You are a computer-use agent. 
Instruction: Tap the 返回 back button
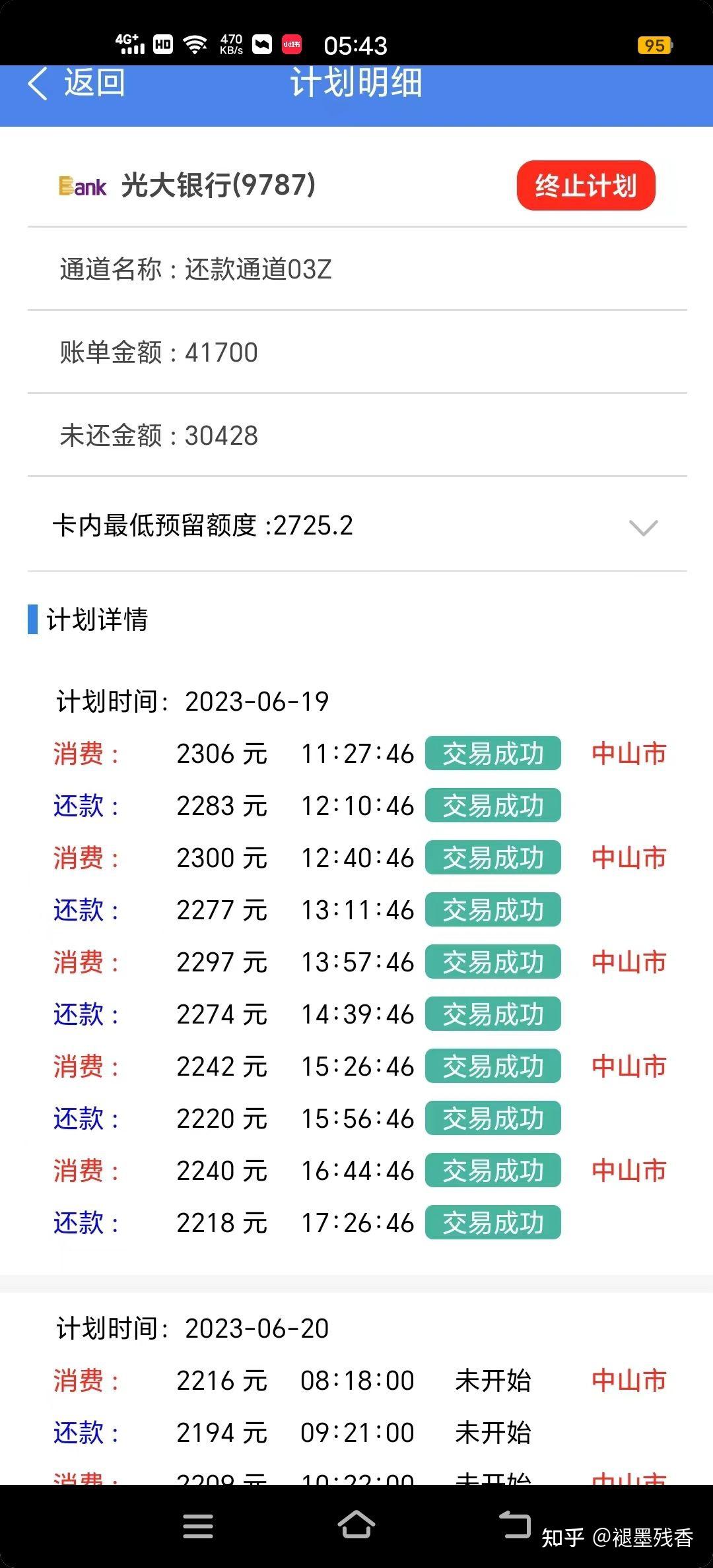point(76,84)
